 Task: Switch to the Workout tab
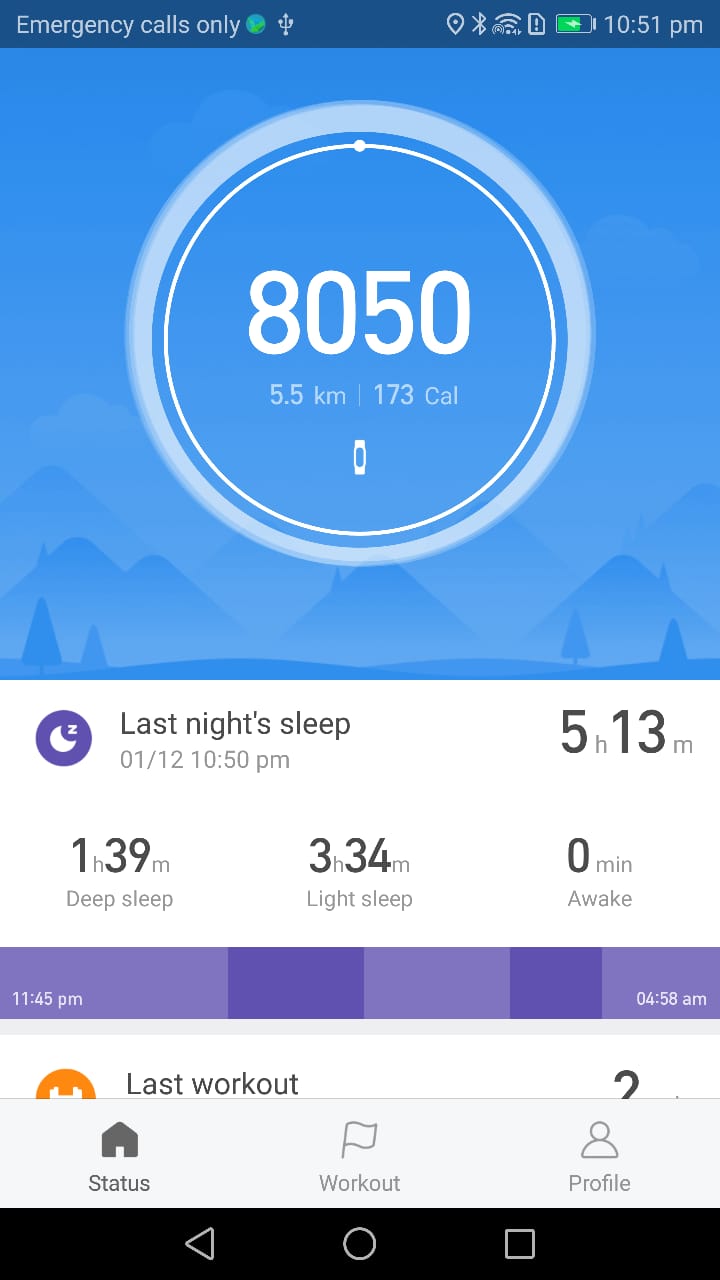click(359, 1156)
